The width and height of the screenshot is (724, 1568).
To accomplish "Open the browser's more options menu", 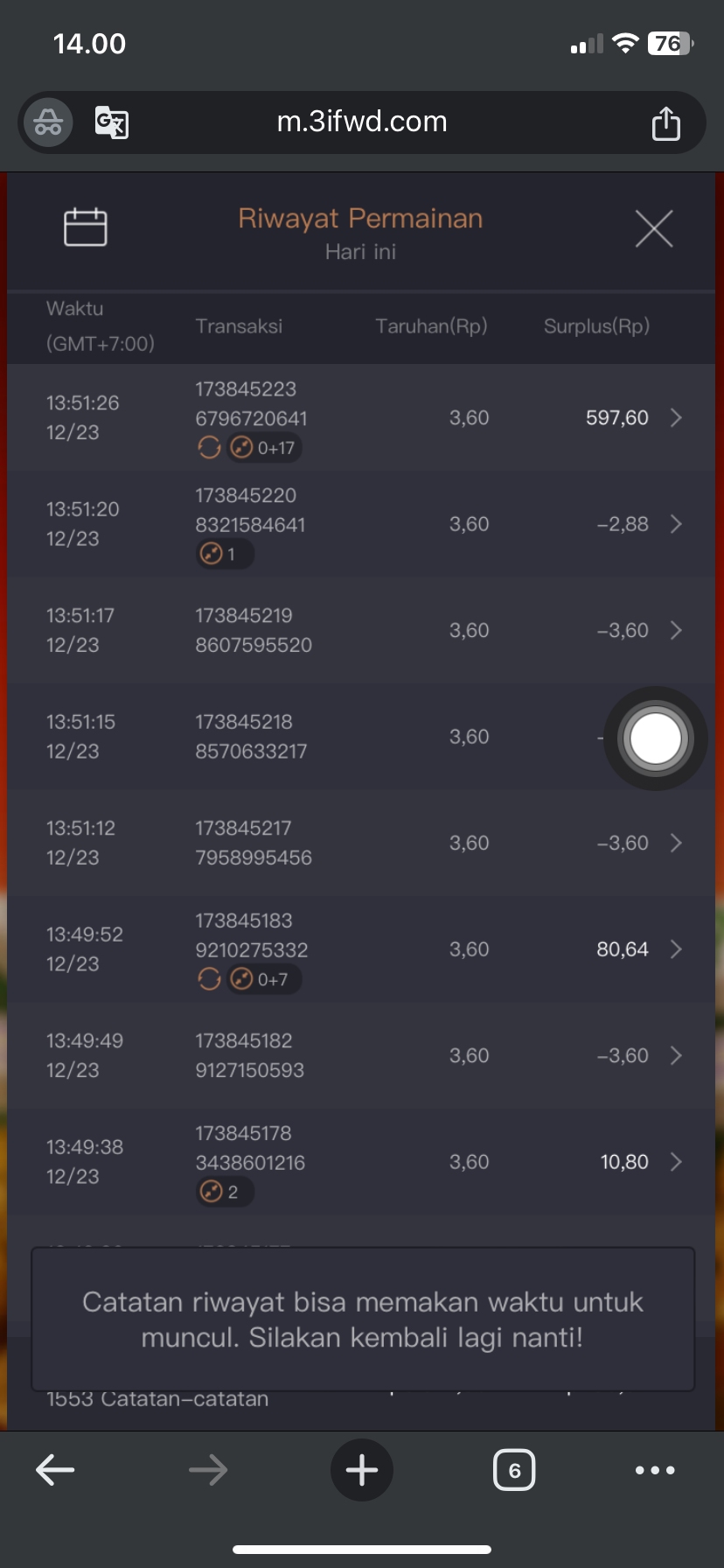I will (655, 1470).
